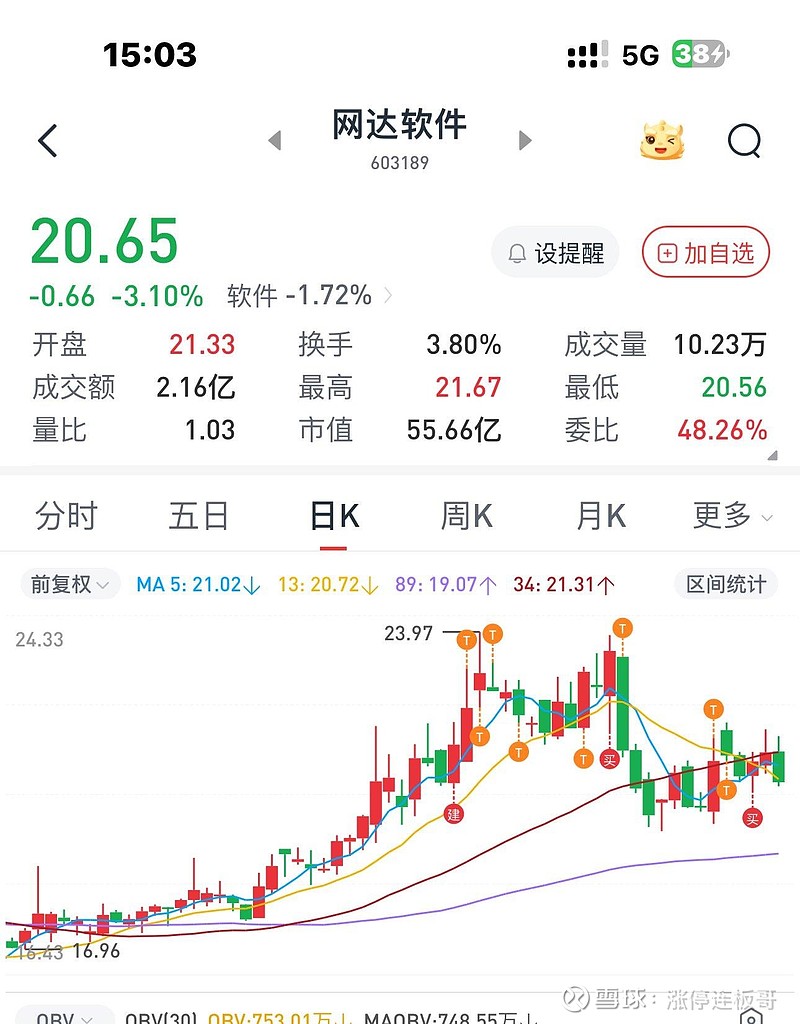Open 区间统计 range statistics
Image resolution: width=800 pixels, height=1024 pixels.
726,584
